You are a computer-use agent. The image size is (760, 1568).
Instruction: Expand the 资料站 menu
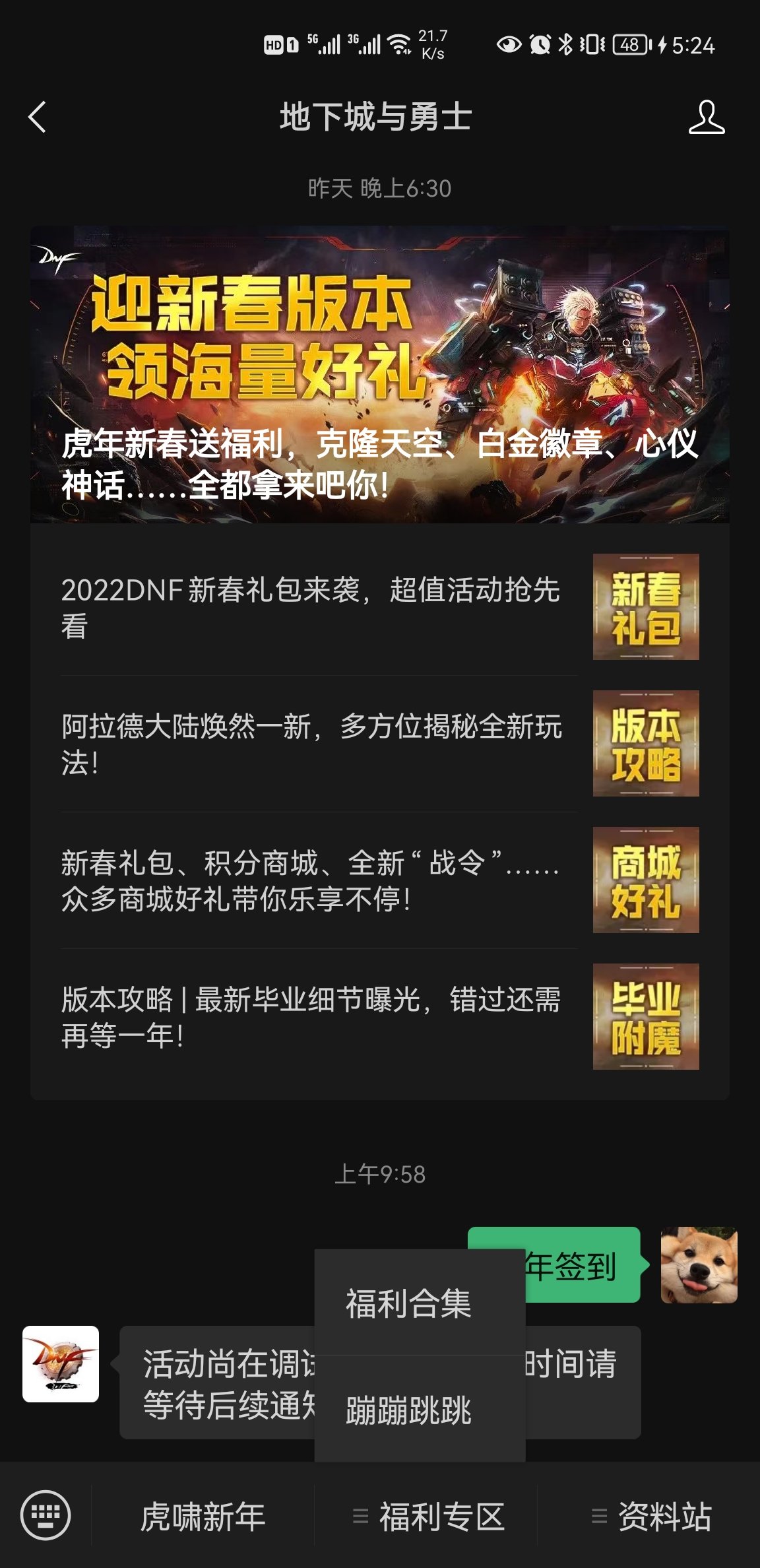pos(652,1517)
